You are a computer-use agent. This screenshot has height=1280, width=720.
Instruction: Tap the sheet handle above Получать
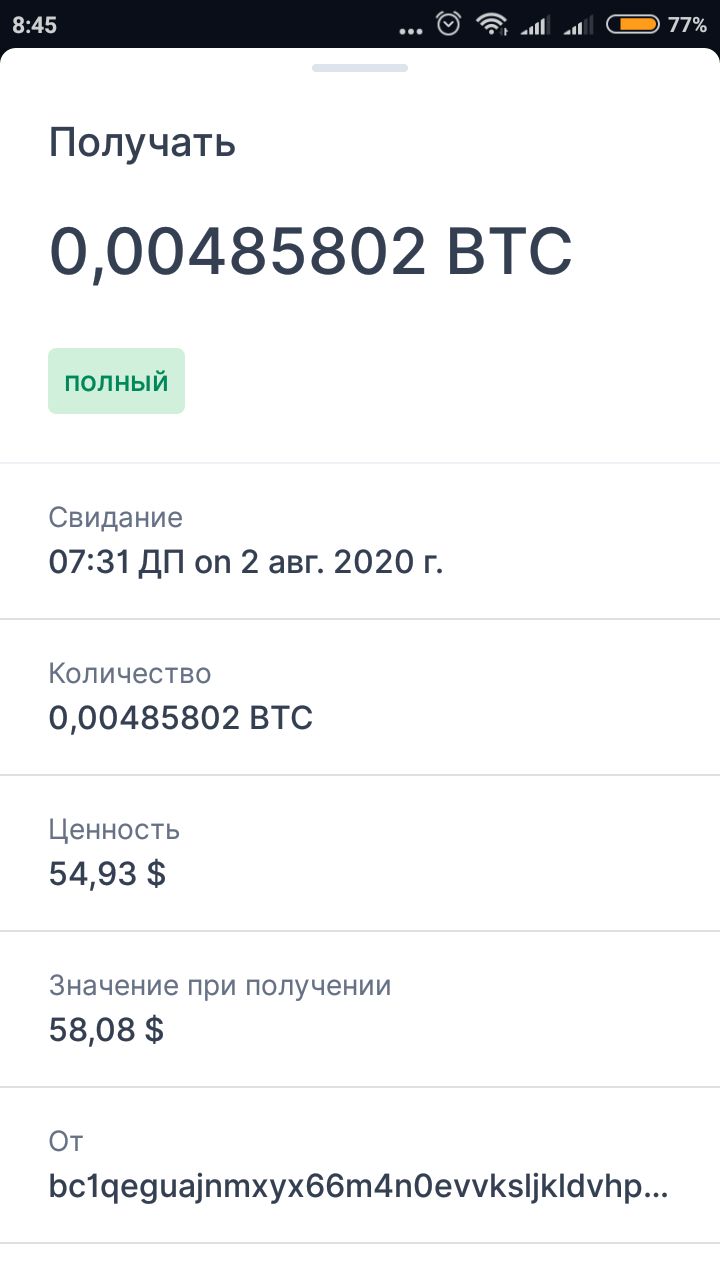360,68
